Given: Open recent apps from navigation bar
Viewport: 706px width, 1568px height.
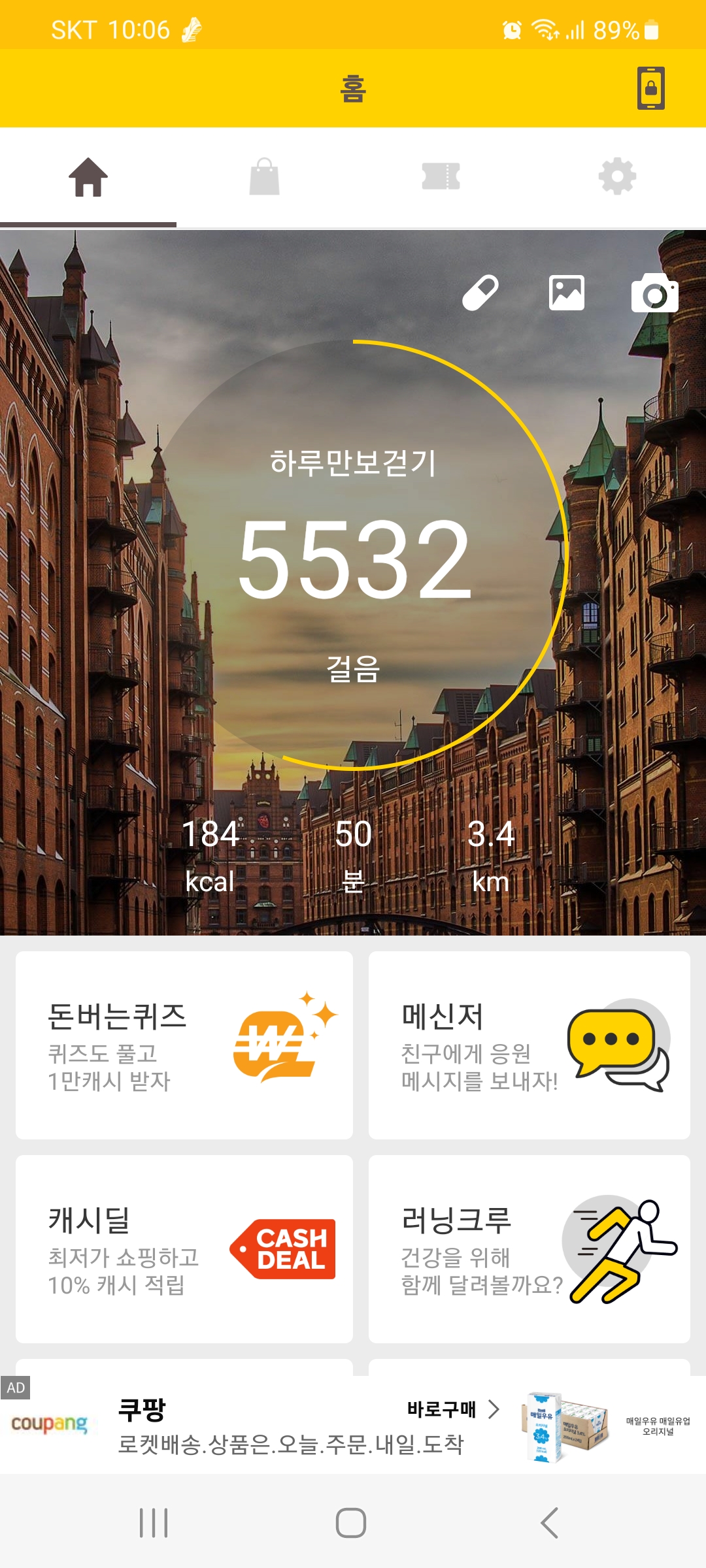Looking at the screenshot, I should 154,1523.
